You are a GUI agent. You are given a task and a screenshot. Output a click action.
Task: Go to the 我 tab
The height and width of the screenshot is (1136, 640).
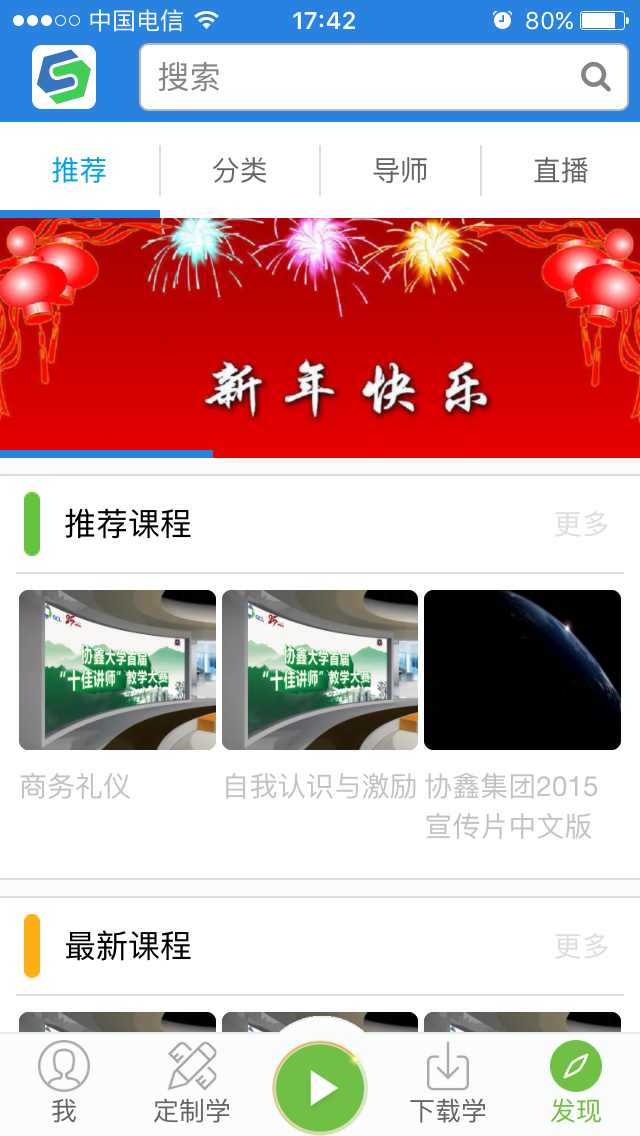point(64,1083)
